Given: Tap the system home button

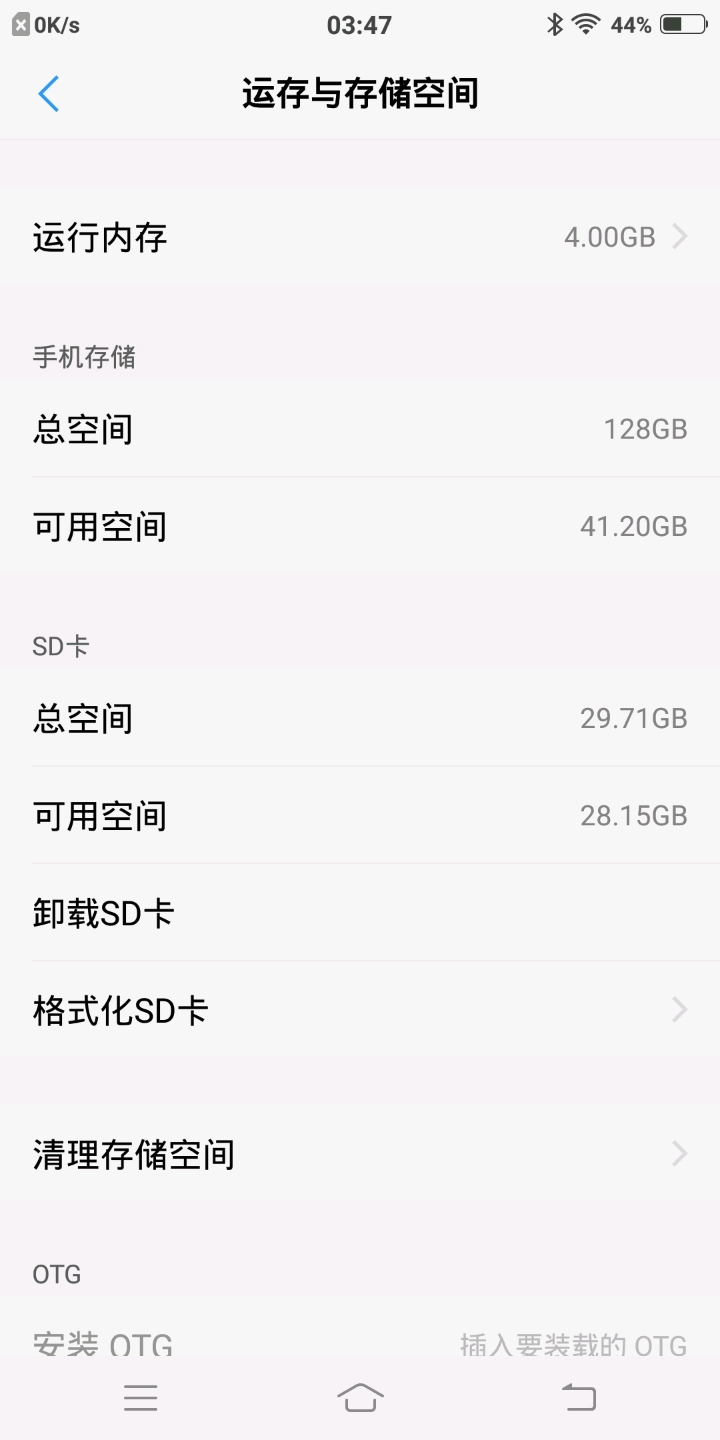Looking at the screenshot, I should click(360, 1397).
